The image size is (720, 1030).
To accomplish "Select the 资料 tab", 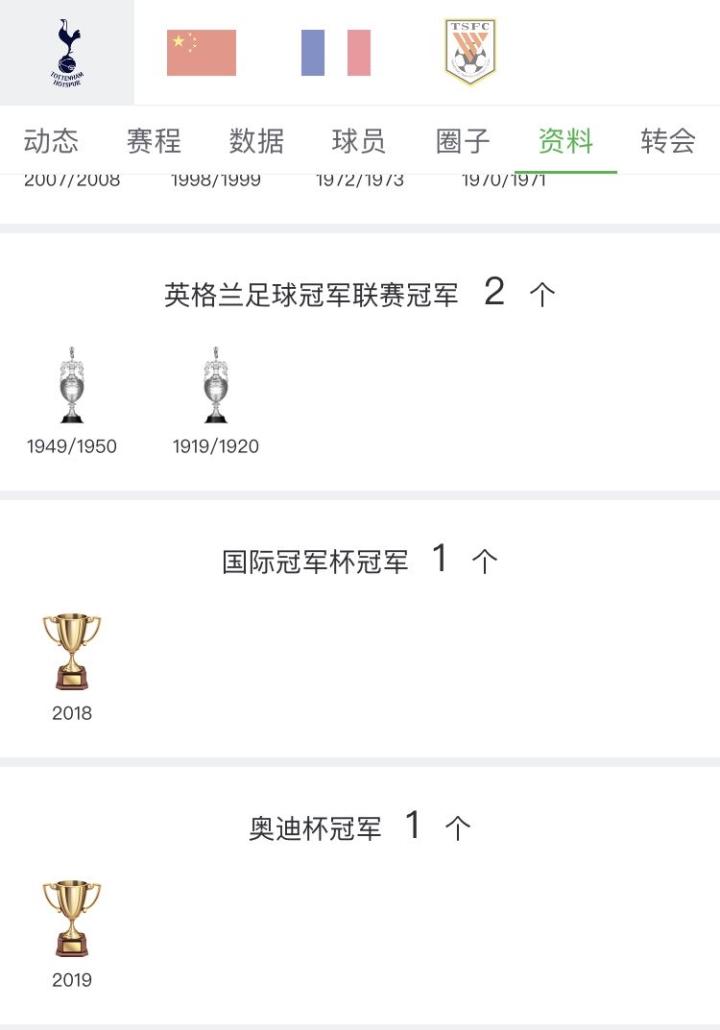I will click(x=565, y=141).
